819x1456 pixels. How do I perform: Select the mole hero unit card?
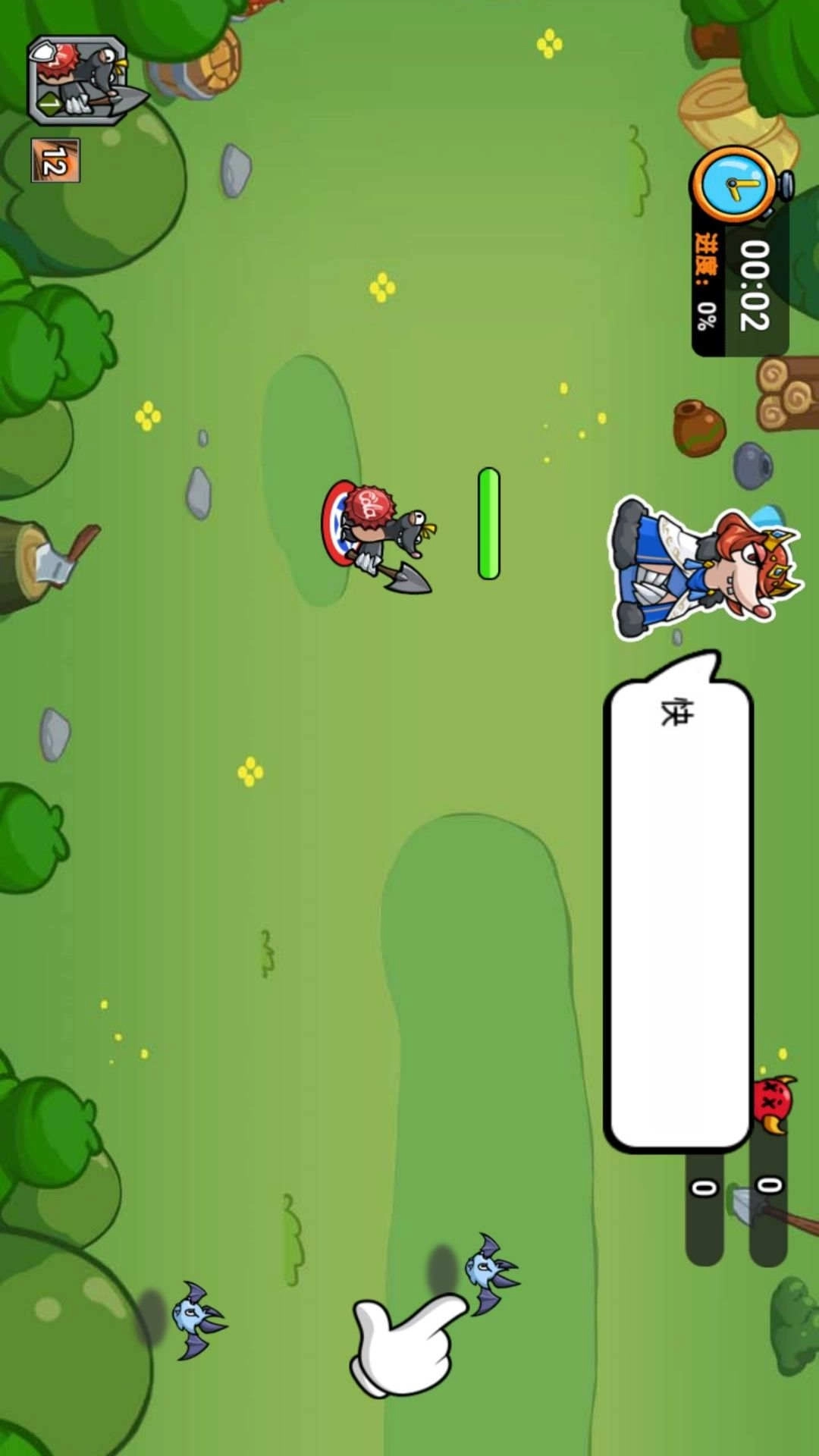point(80,80)
